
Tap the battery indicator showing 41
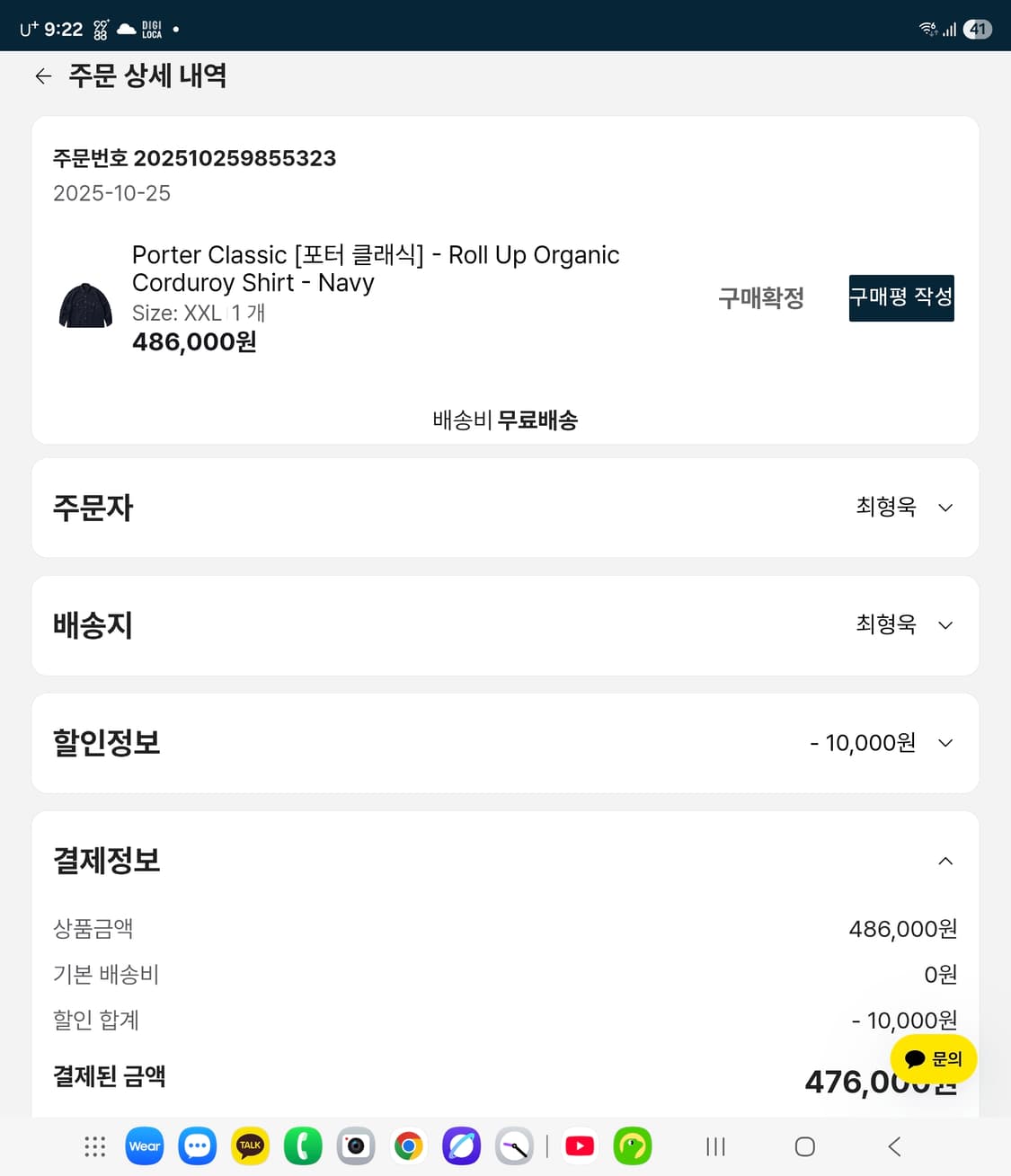click(x=976, y=29)
